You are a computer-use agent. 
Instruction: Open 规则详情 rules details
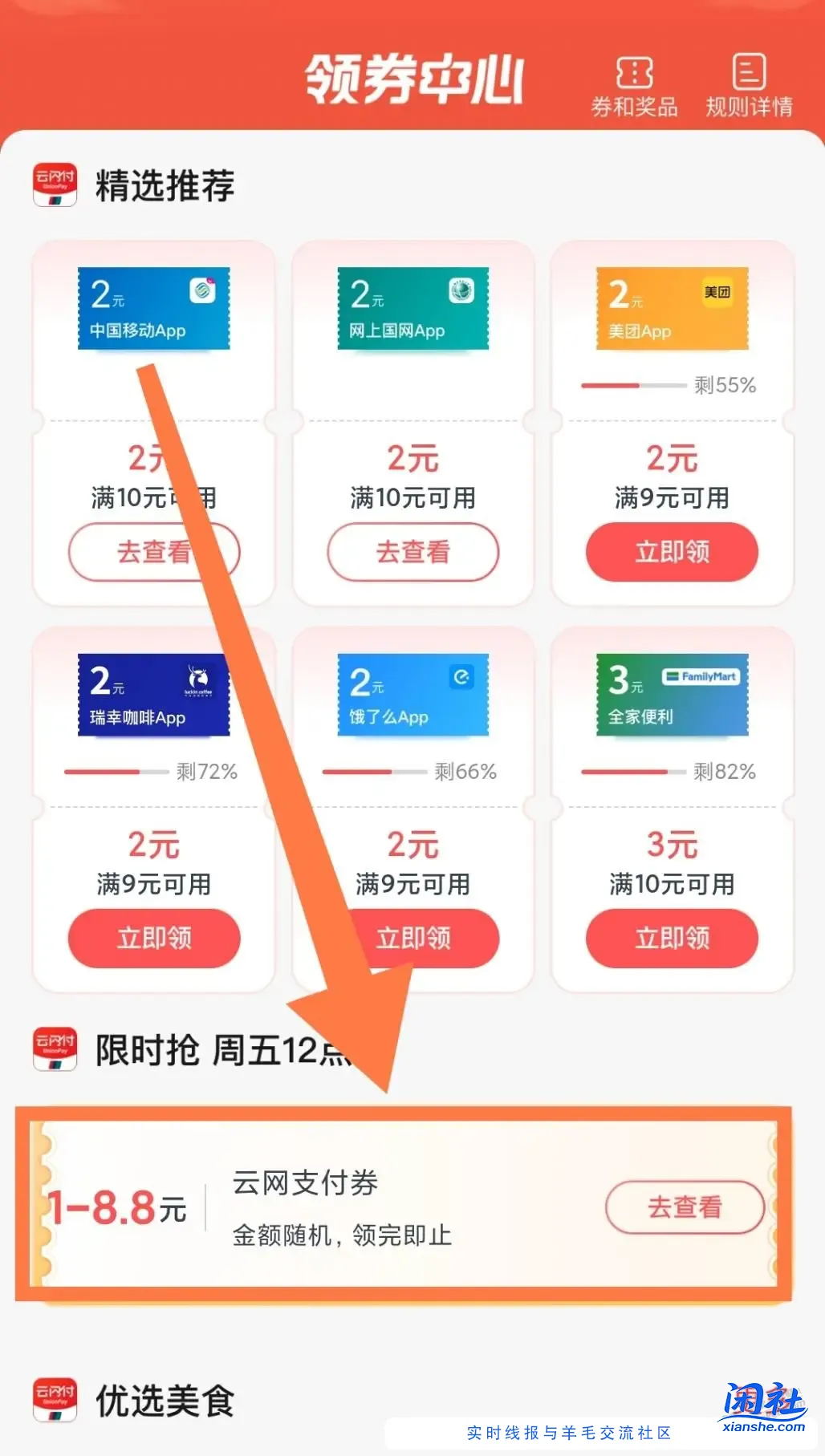tap(748, 87)
